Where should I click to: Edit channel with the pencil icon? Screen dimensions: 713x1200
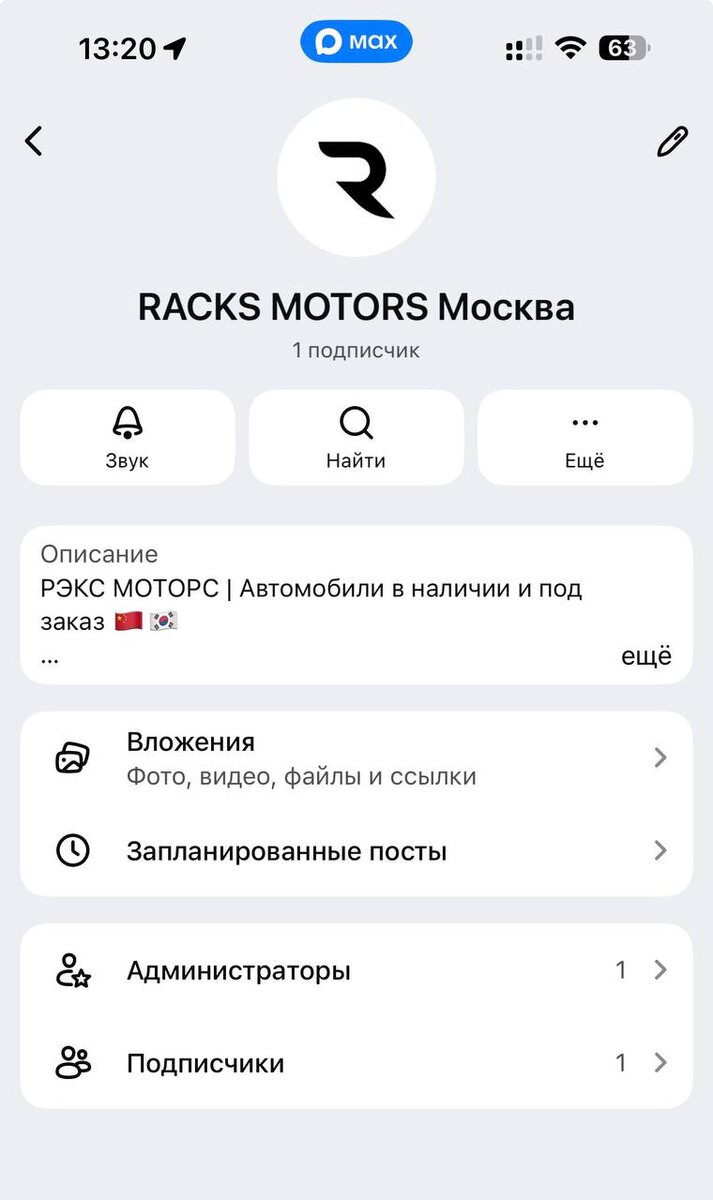672,142
